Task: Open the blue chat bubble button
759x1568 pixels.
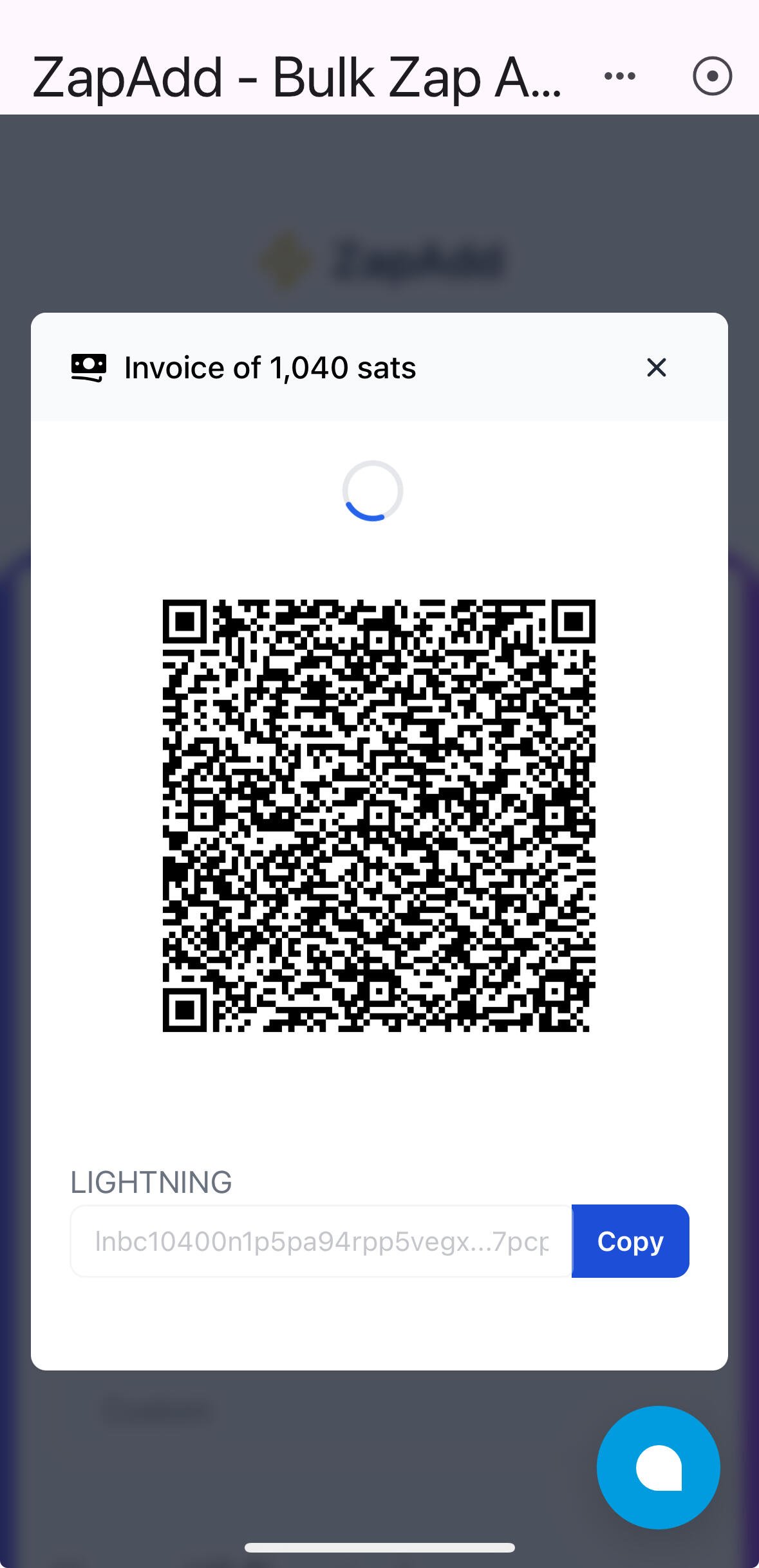Action: tap(658, 1467)
